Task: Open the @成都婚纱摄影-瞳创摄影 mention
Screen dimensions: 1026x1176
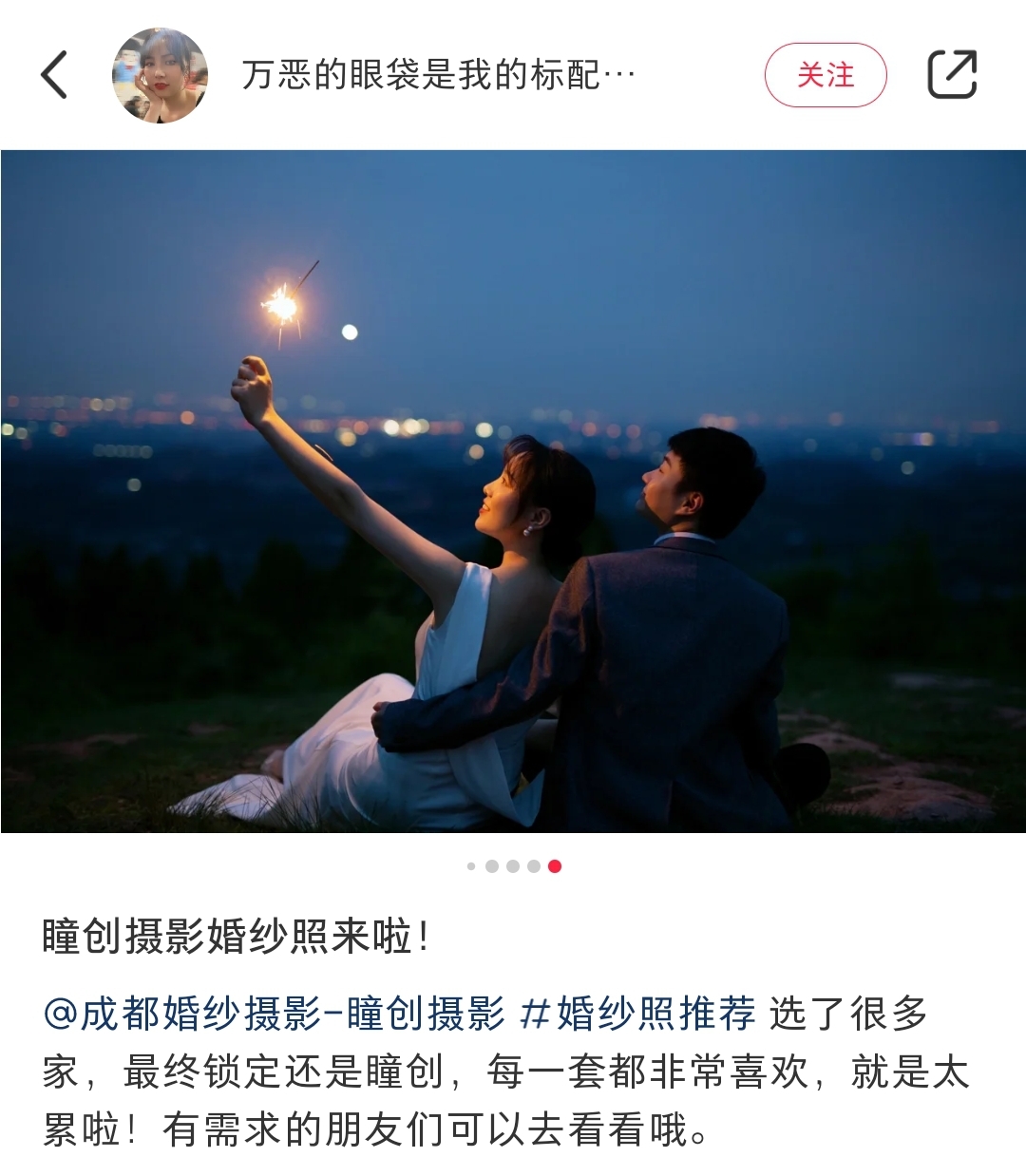Action: [x=274, y=1014]
